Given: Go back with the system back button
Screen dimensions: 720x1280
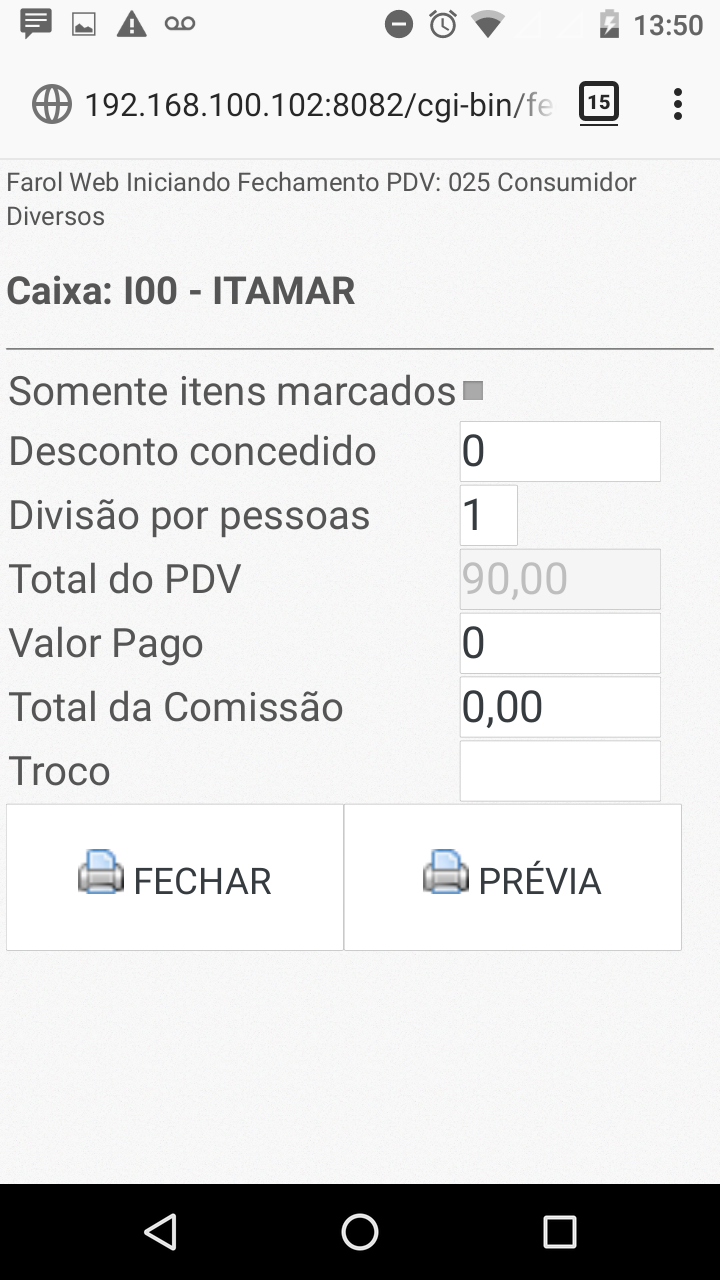Looking at the screenshot, I should pos(160,1232).
